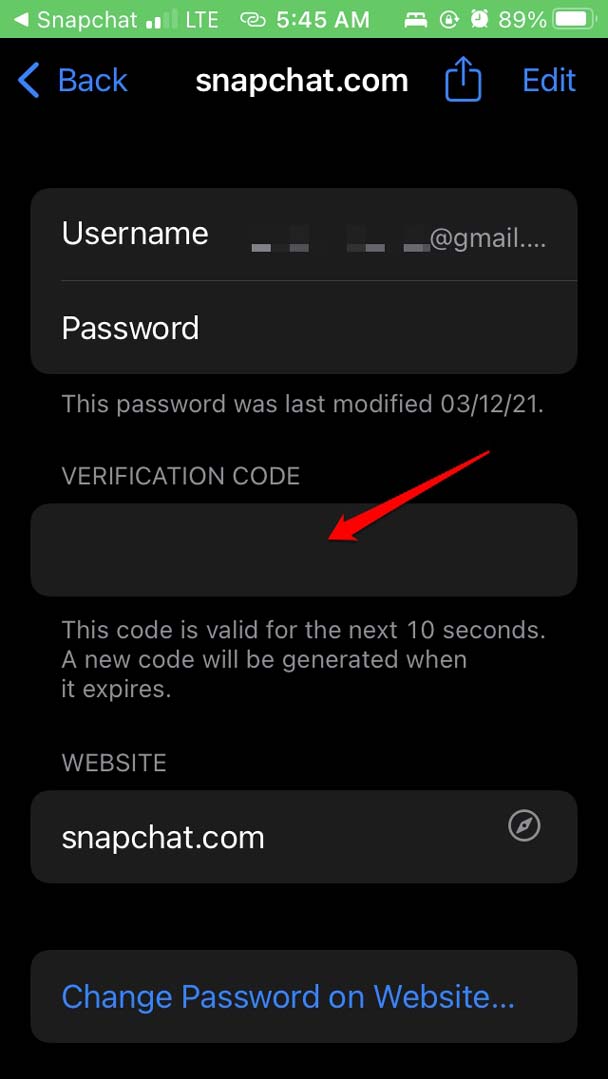Image resolution: width=608 pixels, height=1079 pixels.
Task: Edit the snapchat.com login details
Action: (549, 80)
